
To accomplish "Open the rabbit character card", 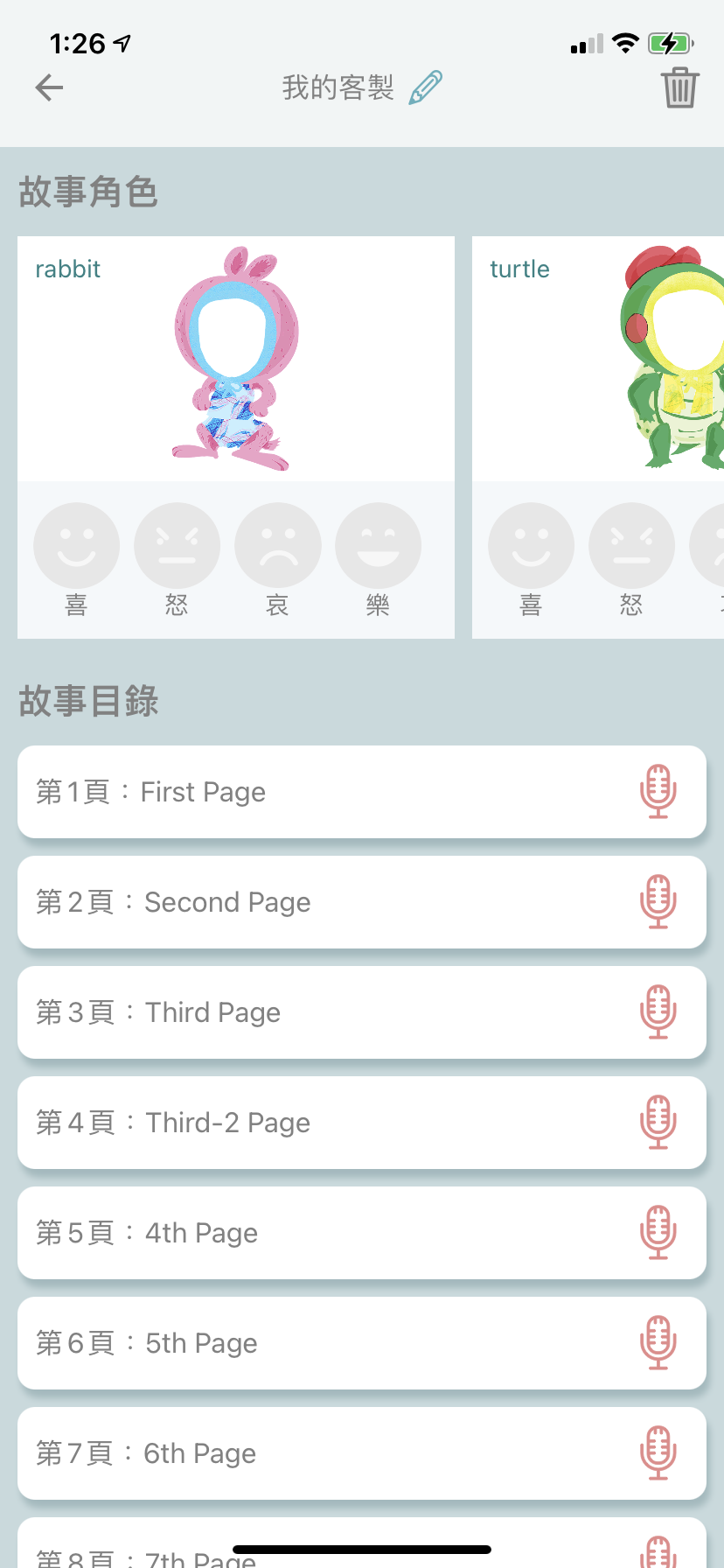I will point(236,359).
